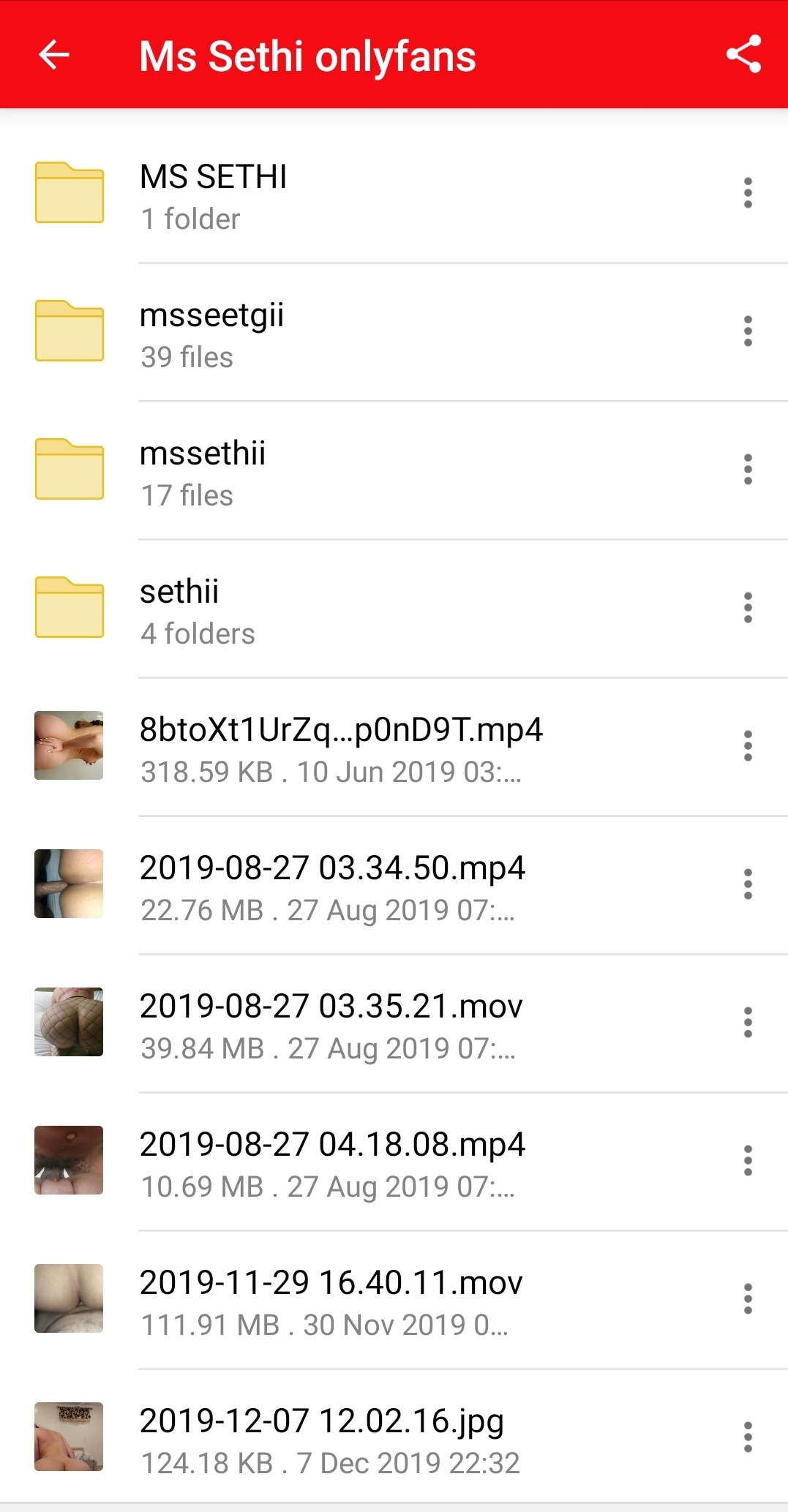Show options for 2019-11-29 16.40.11.mov
The height and width of the screenshot is (1512, 788).
[x=747, y=1299]
